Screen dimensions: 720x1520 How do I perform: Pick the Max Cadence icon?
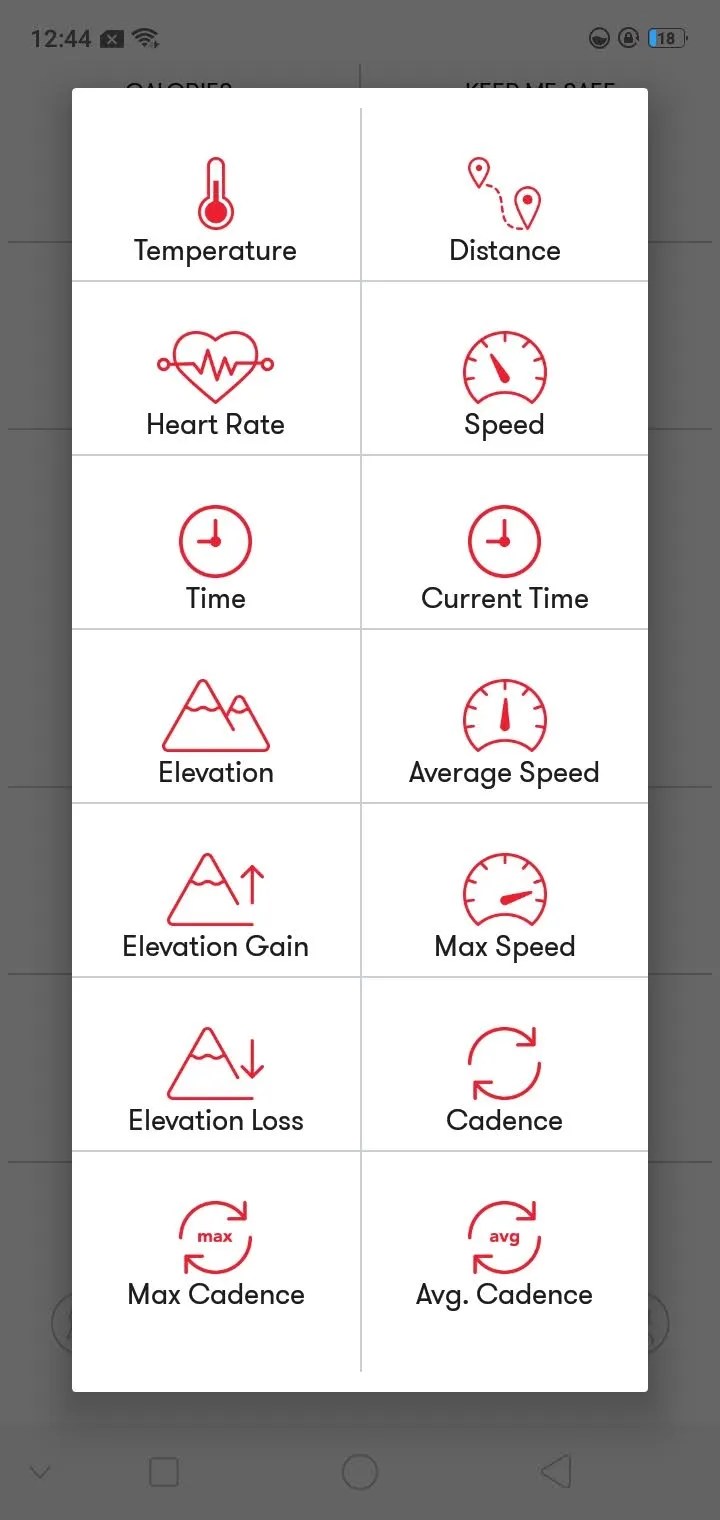point(215,1236)
